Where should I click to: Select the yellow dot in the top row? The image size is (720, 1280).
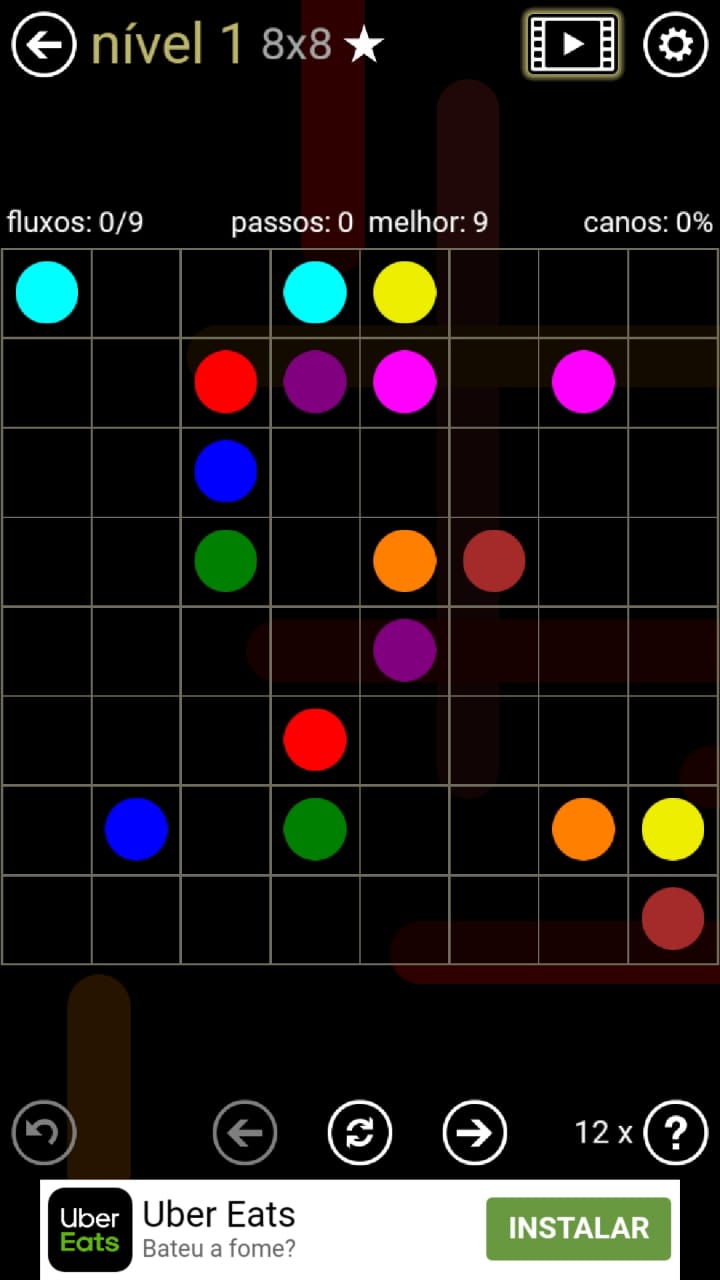[405, 292]
